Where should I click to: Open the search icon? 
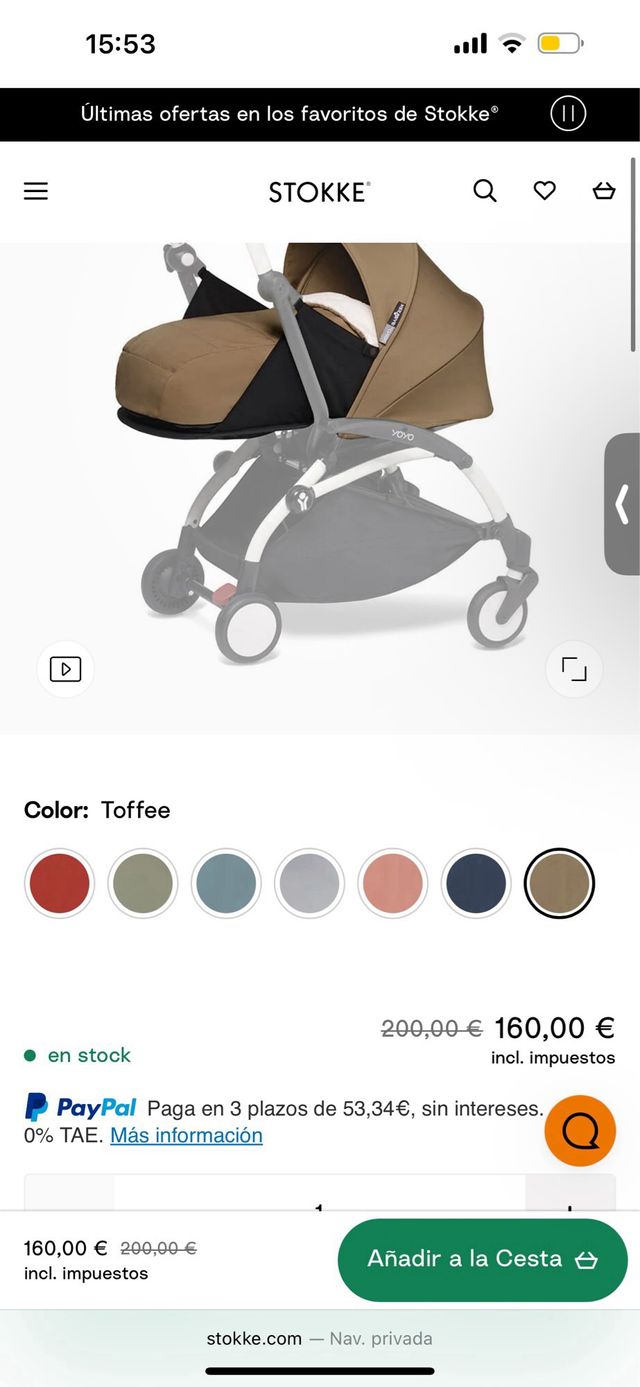[485, 191]
